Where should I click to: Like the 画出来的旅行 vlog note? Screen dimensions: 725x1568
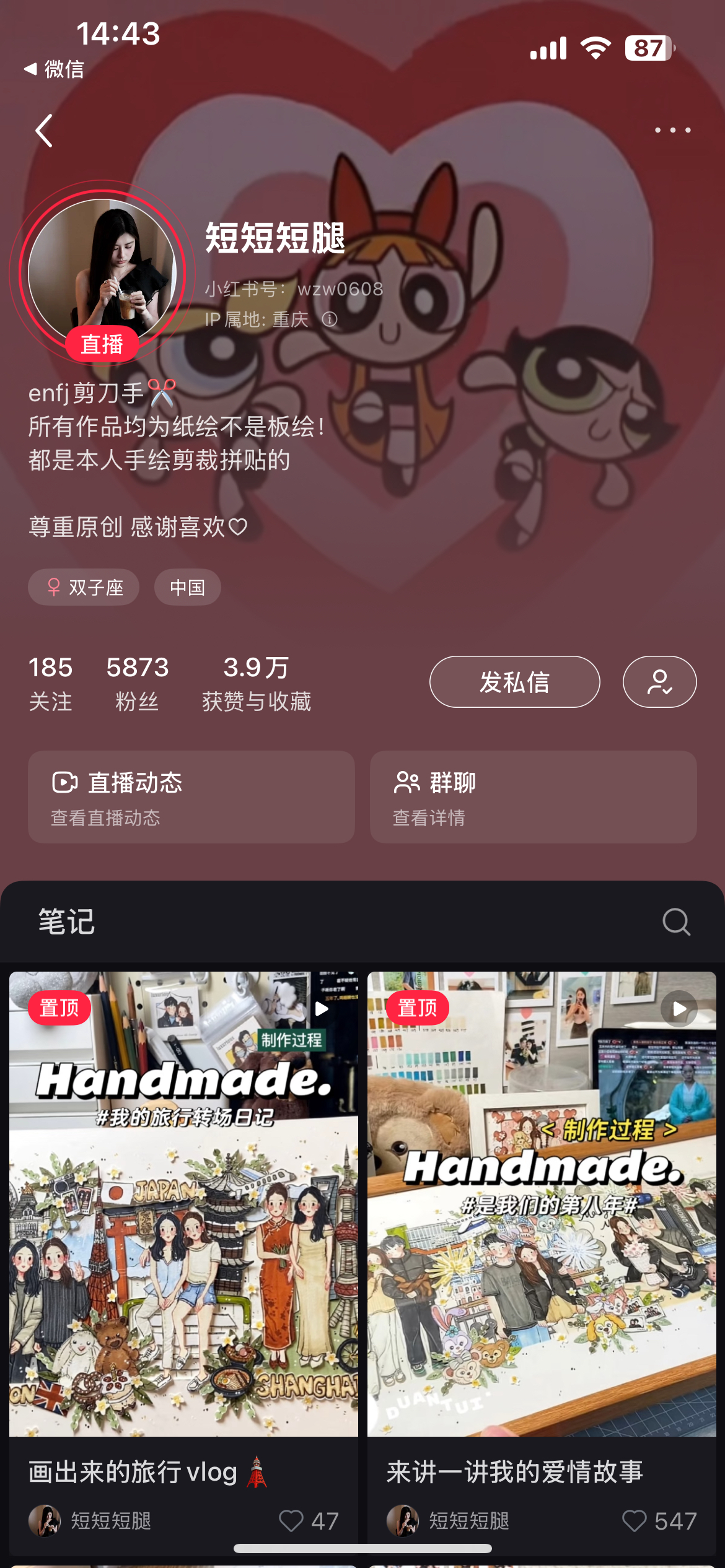(291, 1520)
